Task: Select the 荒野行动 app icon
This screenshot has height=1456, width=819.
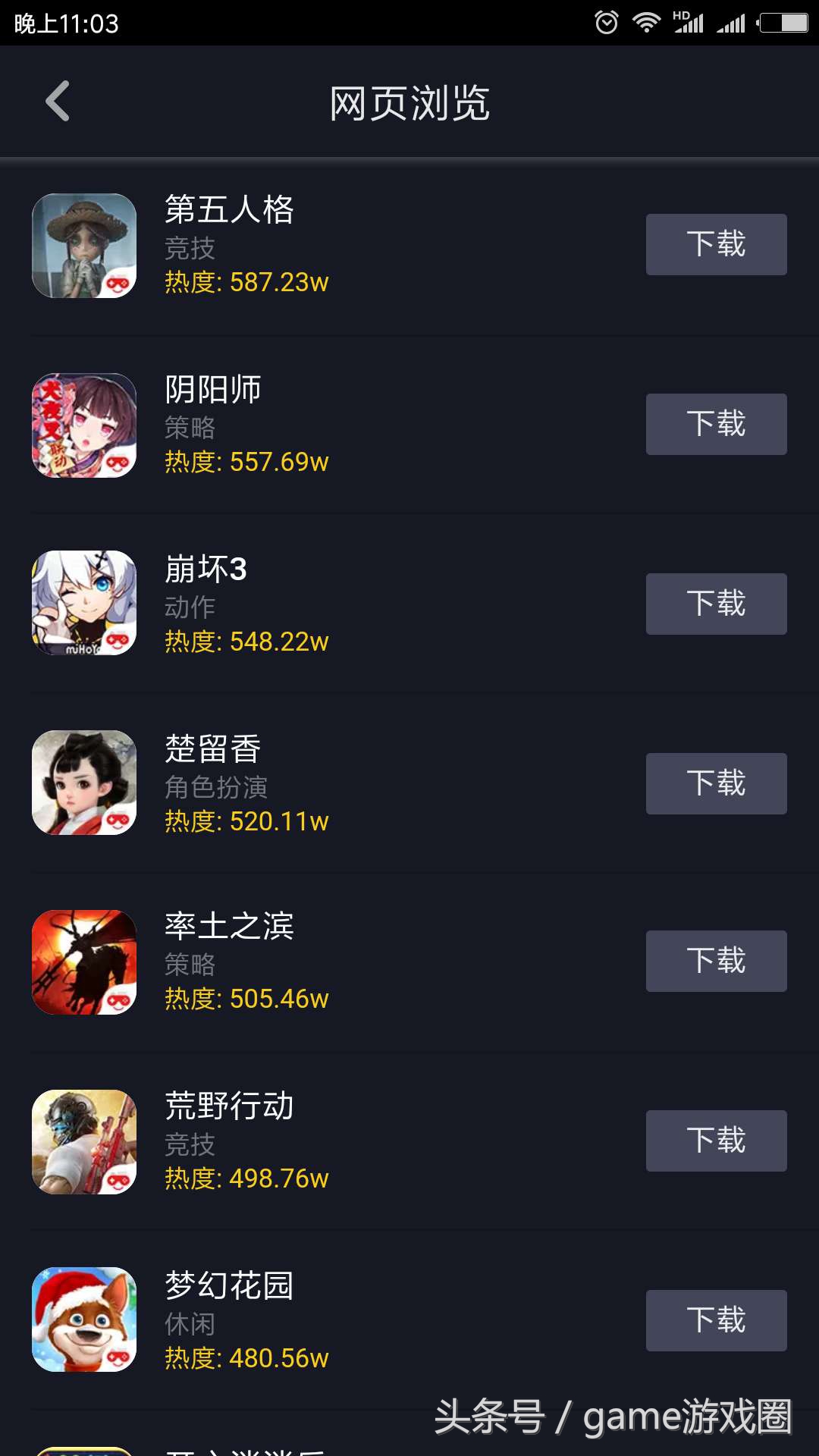Action: coord(84,1141)
